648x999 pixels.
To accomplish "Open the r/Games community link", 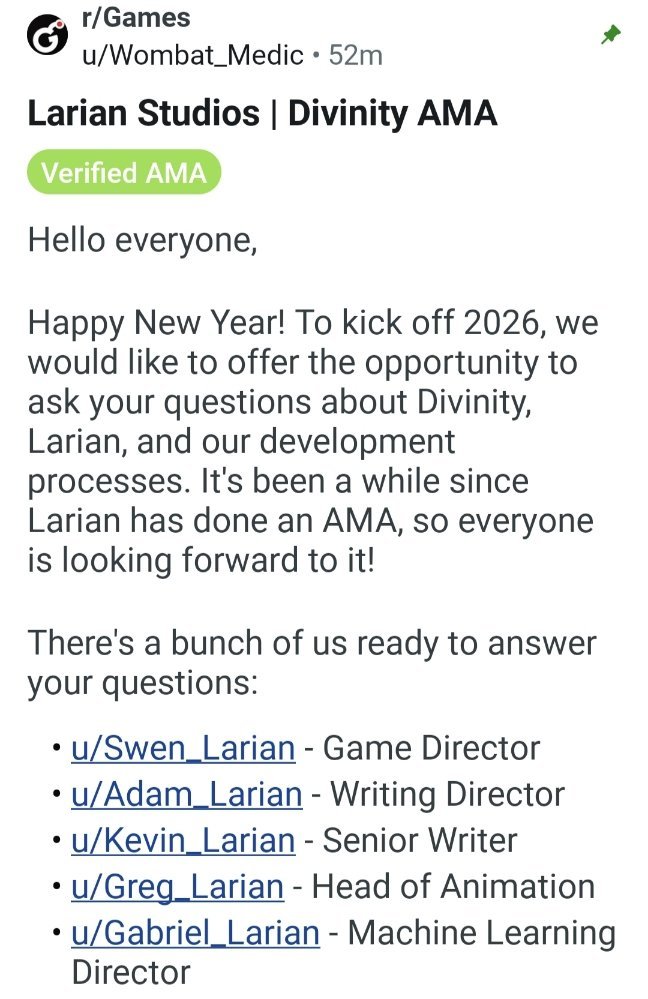I will click(x=135, y=18).
